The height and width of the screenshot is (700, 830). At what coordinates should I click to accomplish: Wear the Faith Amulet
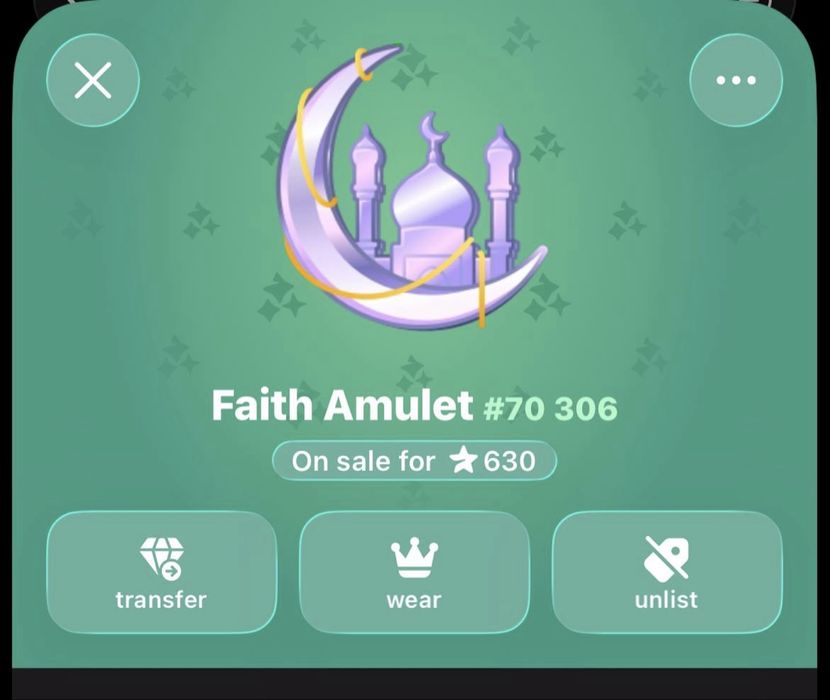414,572
